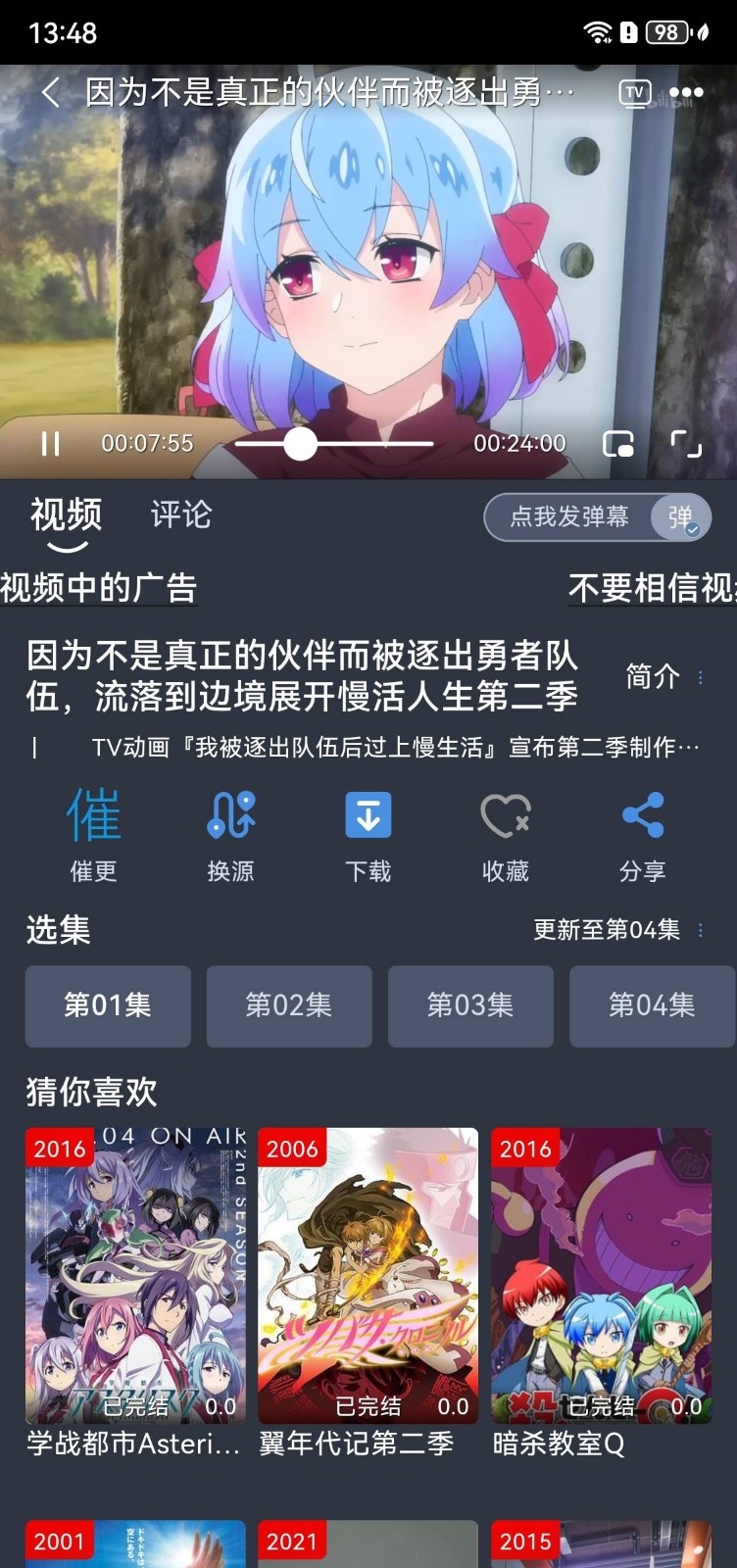The width and height of the screenshot is (737, 1568).
Task: Select episode 第04集
Action: tap(652, 1005)
